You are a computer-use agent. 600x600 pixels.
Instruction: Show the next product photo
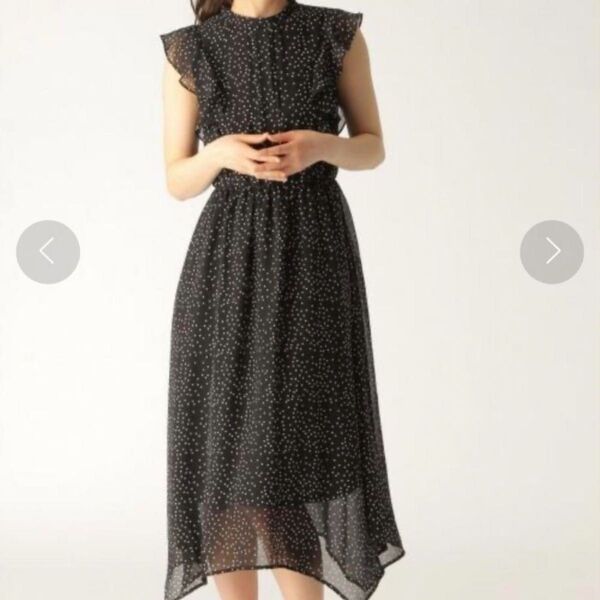coord(552,252)
